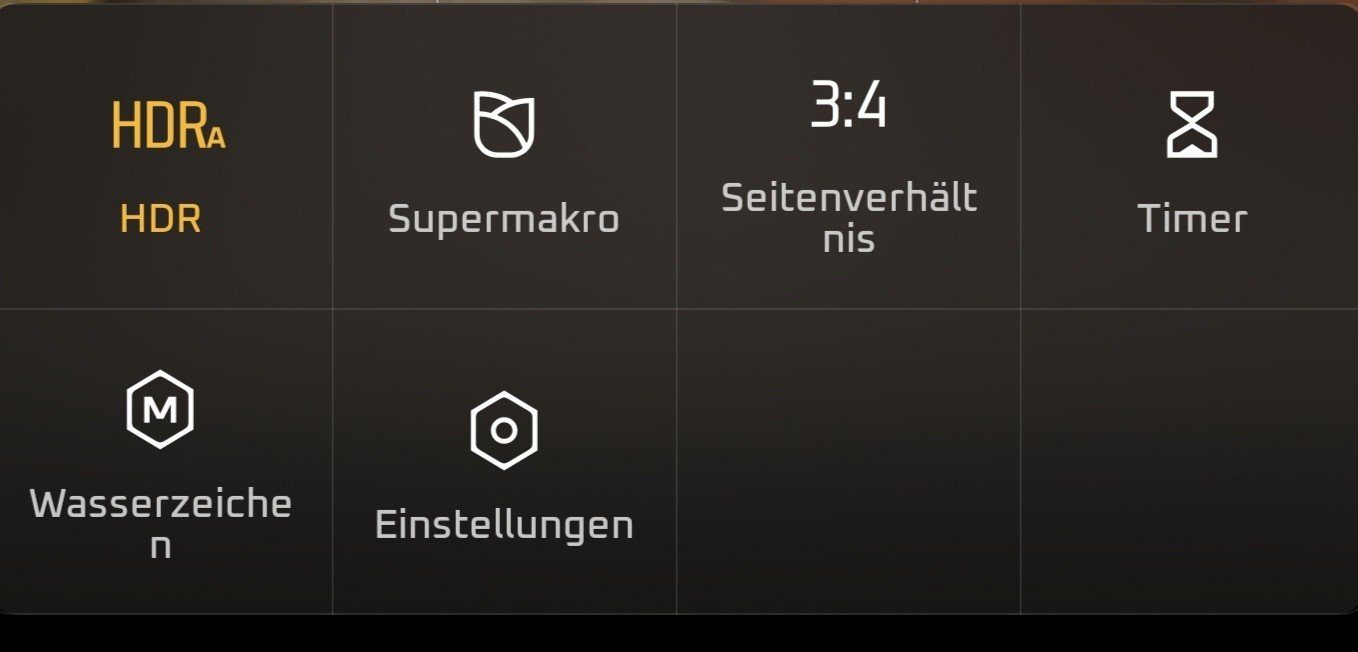Open camera Einstellungen
1358x652 pixels.
504,430
